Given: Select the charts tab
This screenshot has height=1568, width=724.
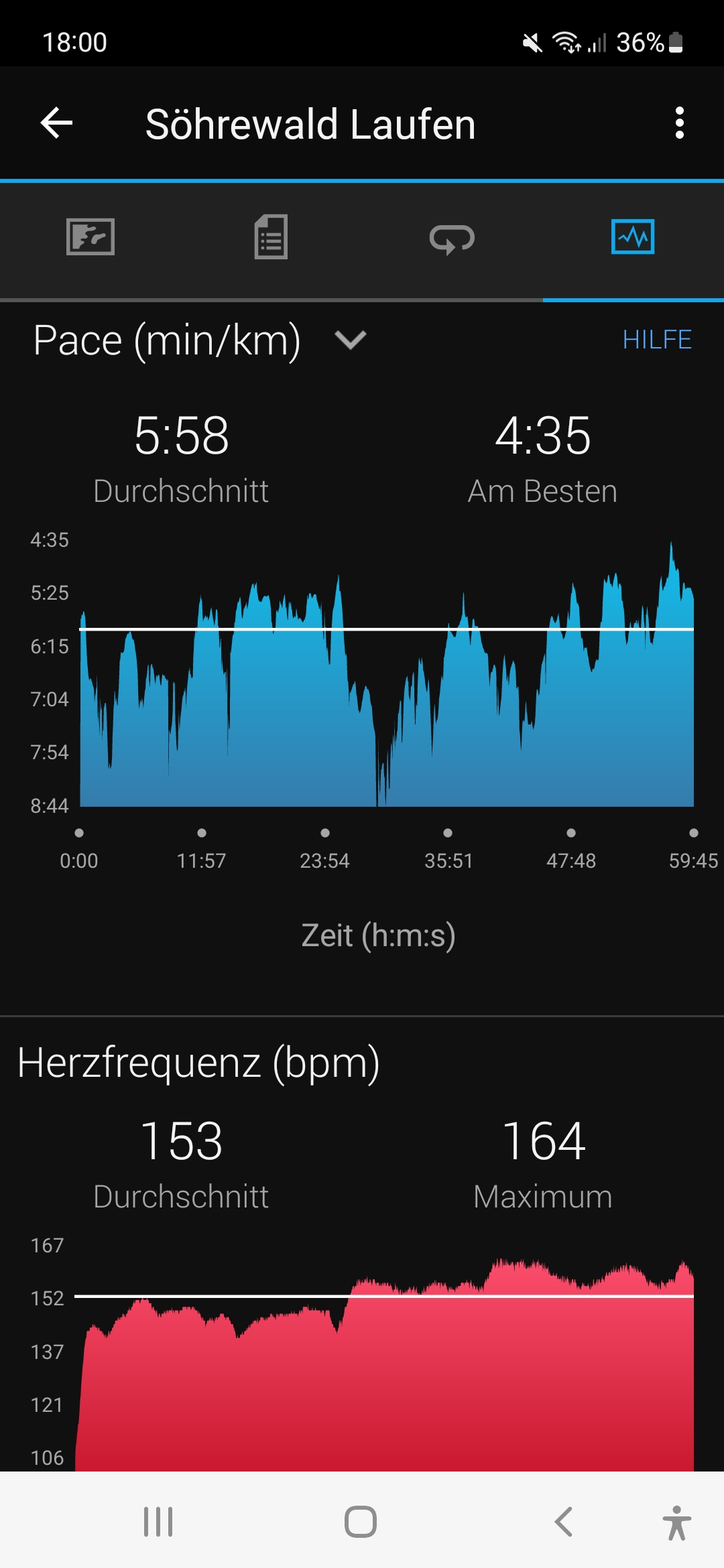Looking at the screenshot, I should [633, 237].
